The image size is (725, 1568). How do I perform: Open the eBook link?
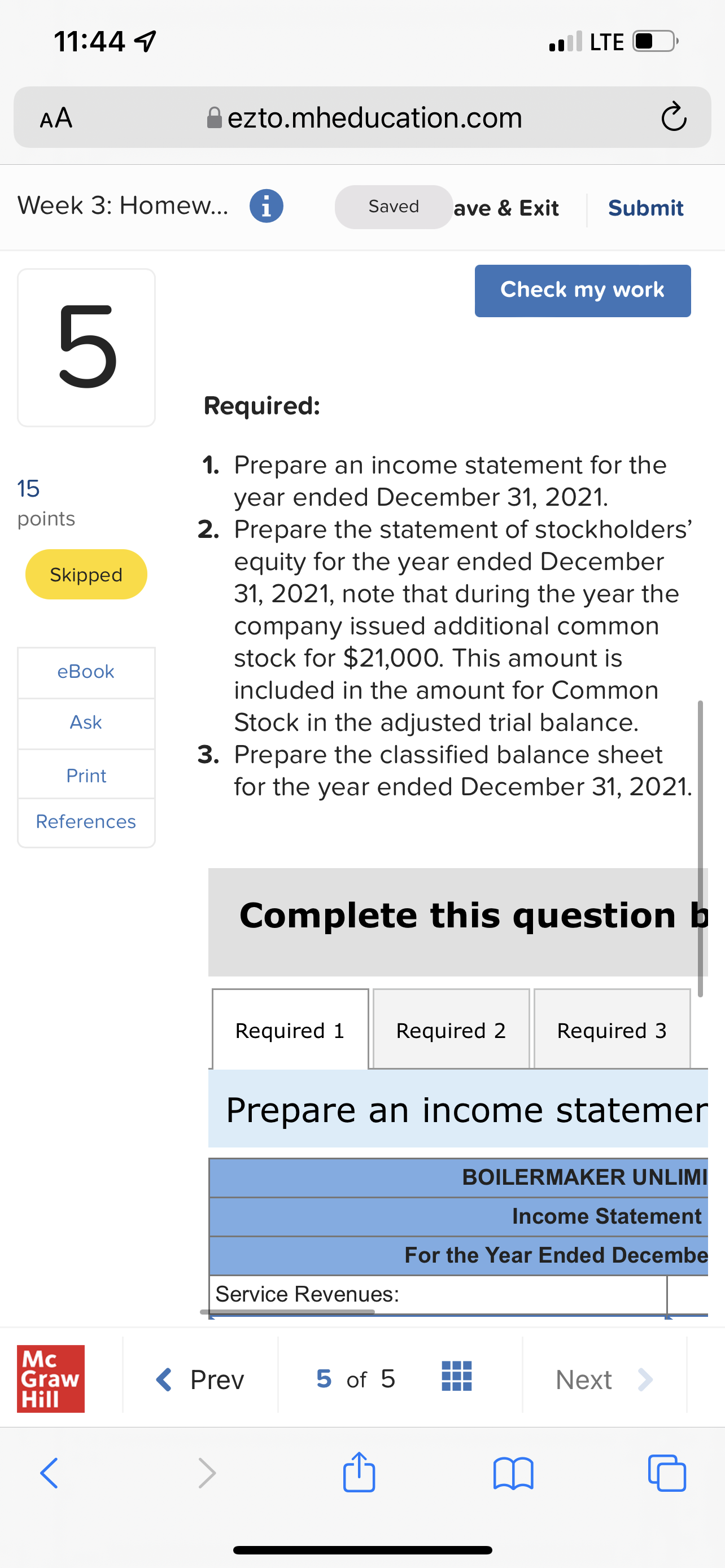point(86,671)
